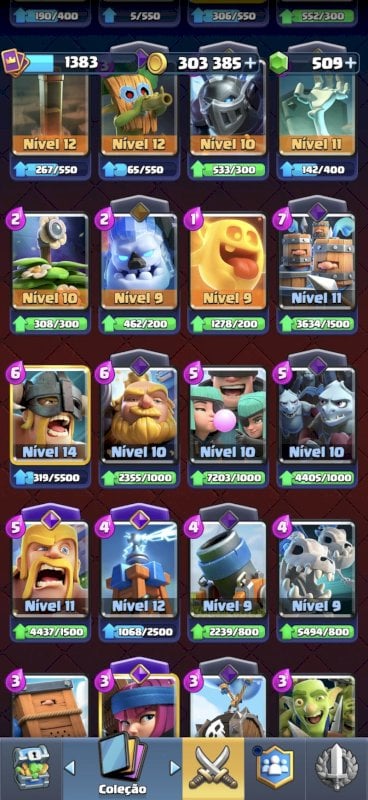Open the Skeleton Dragons card with 5494/800

317,569
